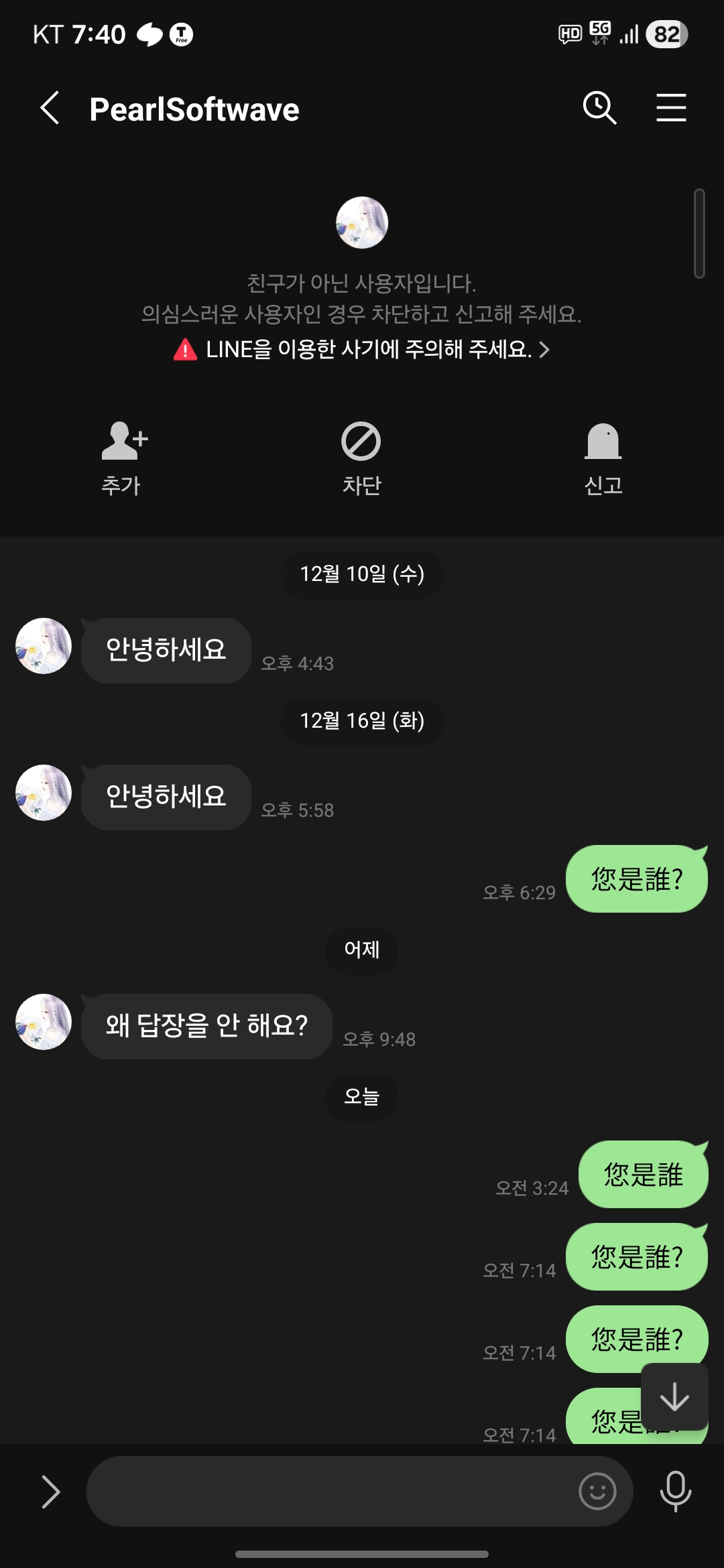Expand the attachment options chevron
Viewport: 724px width, 1568px height.
pyautogui.click(x=50, y=1492)
